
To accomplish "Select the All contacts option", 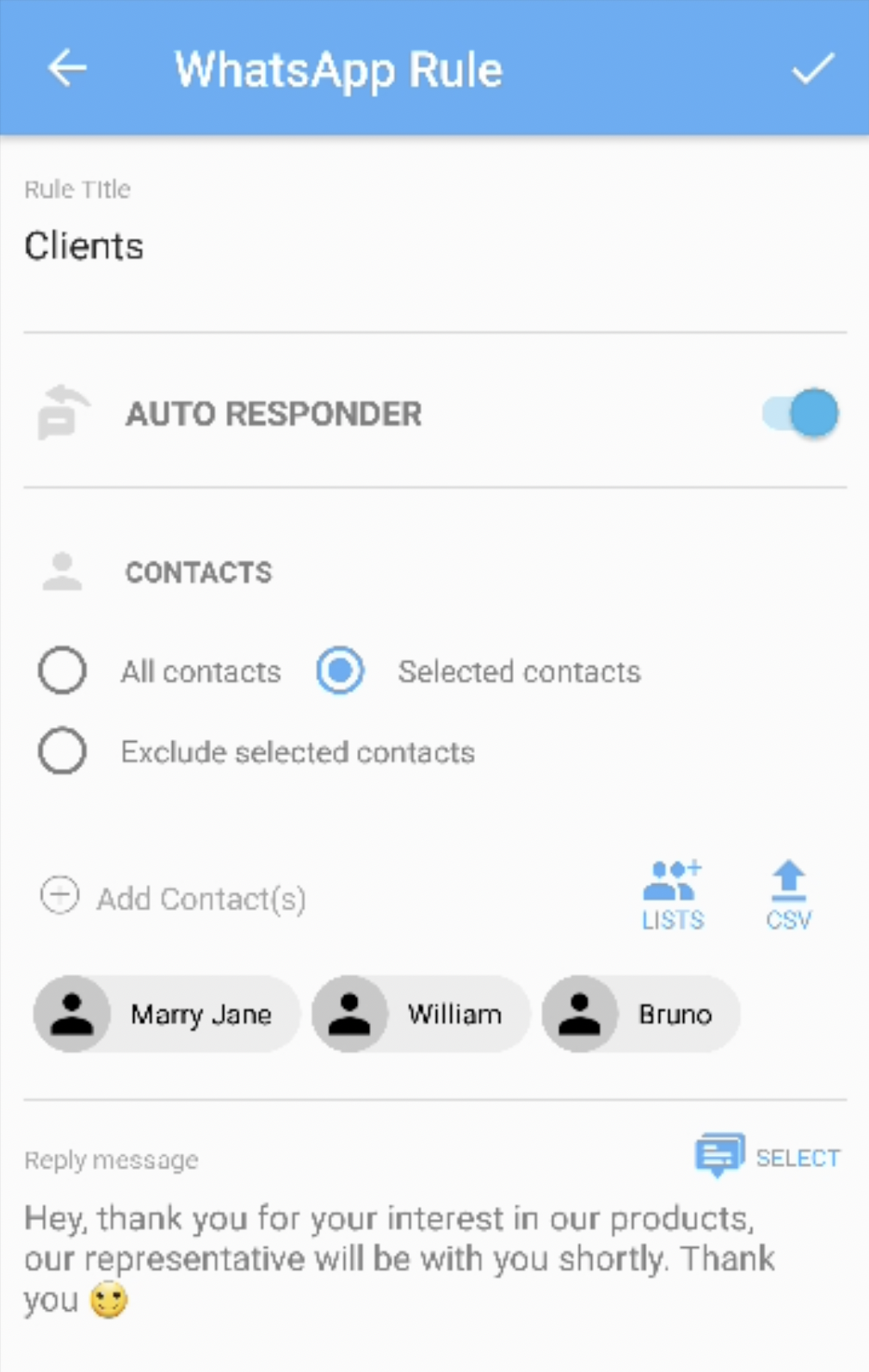I will pyautogui.click(x=63, y=671).
